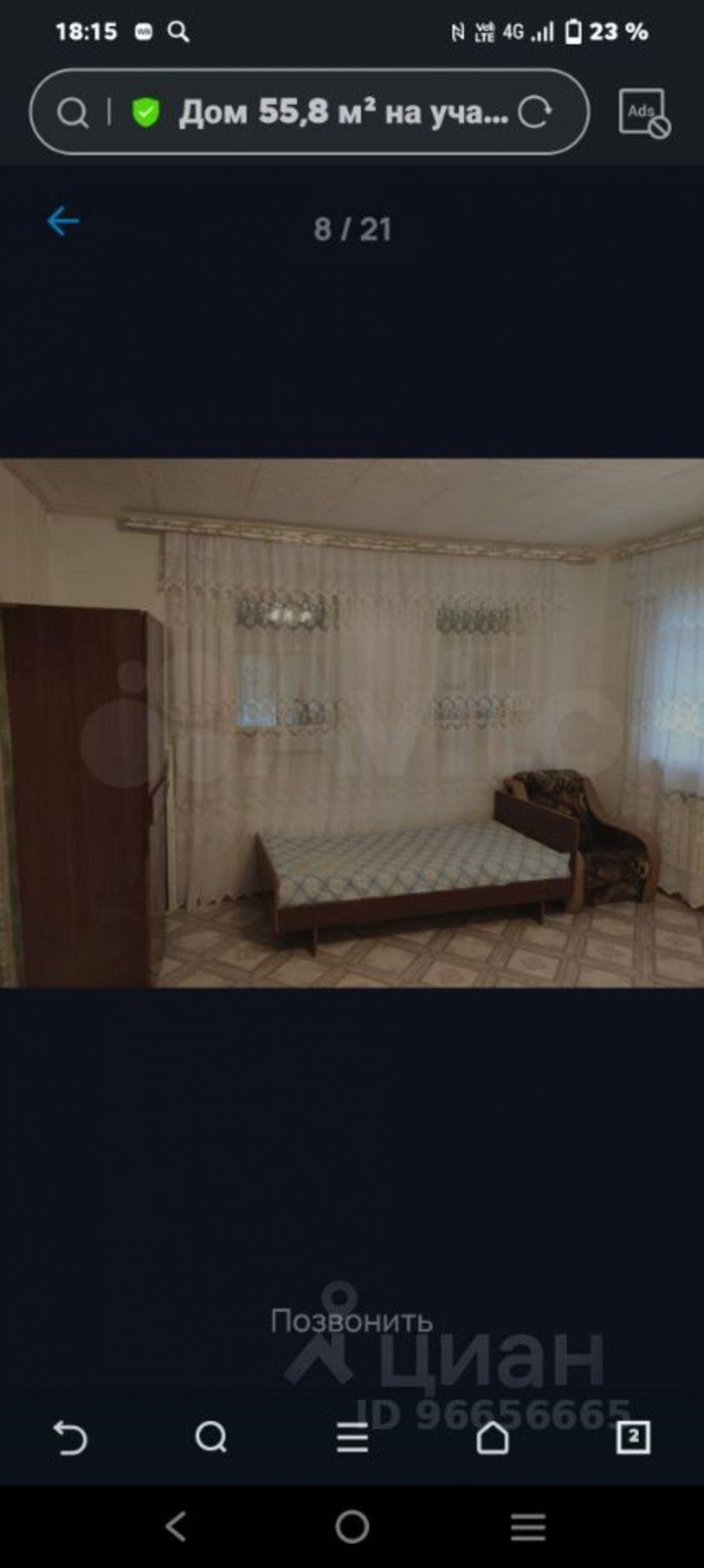The image size is (704, 1568).
Task: Open the browser search
Action: (x=211, y=1437)
